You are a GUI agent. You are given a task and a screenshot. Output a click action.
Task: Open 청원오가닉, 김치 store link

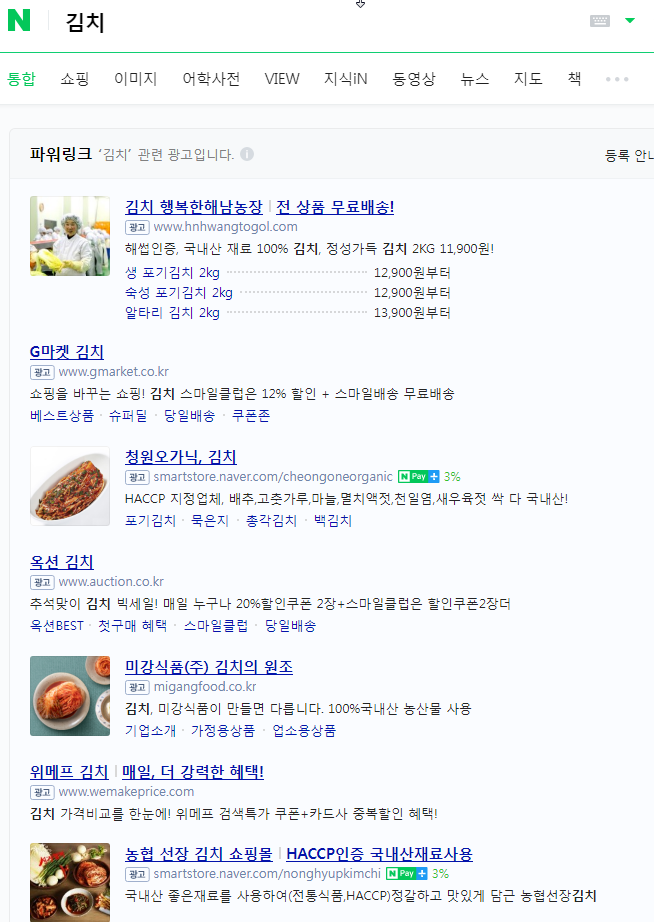click(x=180, y=457)
